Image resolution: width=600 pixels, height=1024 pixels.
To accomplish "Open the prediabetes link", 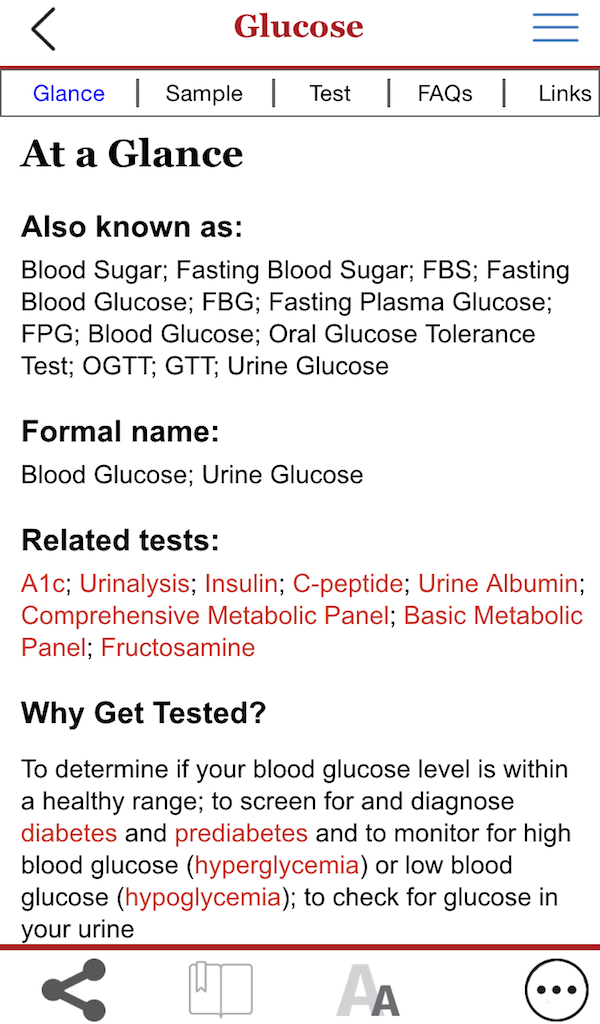I will [x=241, y=833].
